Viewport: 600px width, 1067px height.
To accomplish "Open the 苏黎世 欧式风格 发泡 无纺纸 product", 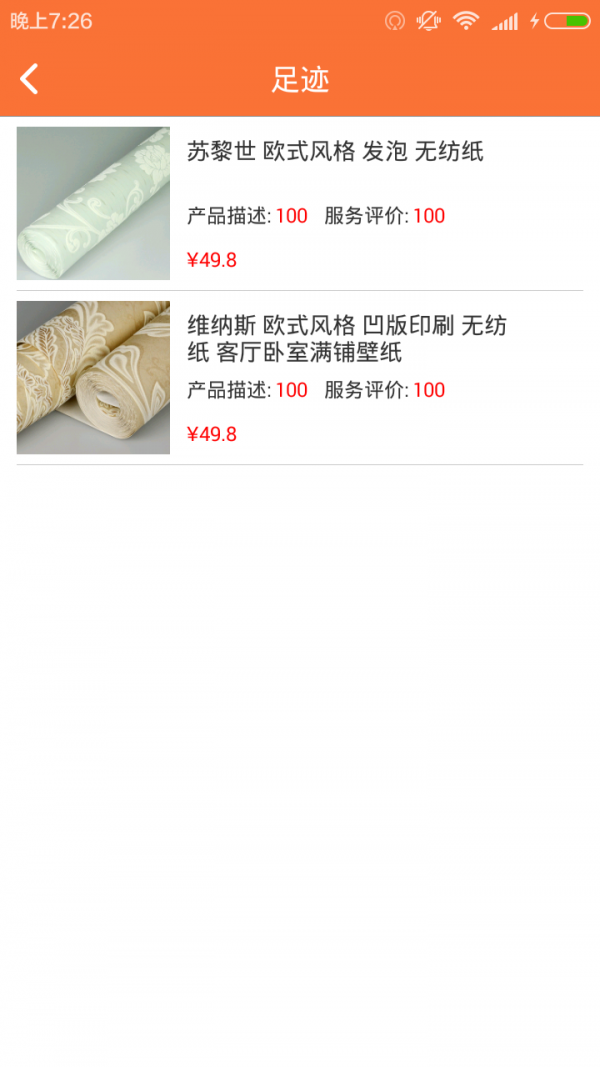I will 335,152.
